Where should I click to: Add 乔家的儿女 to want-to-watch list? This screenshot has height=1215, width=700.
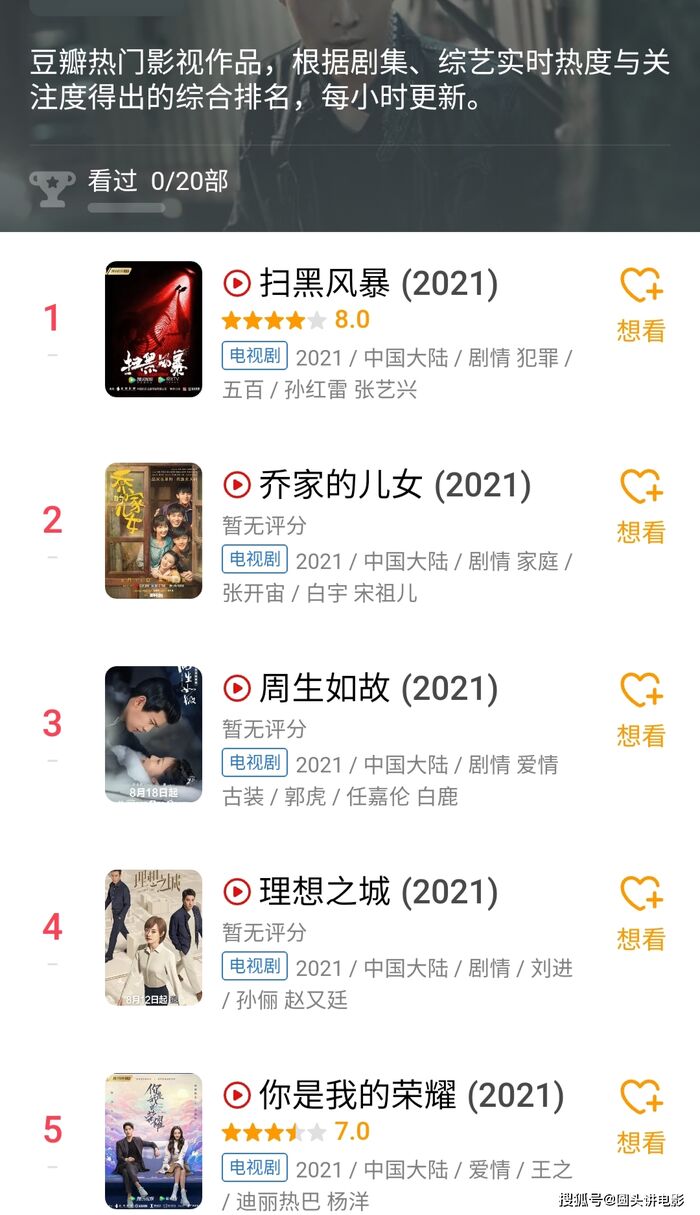pos(641,506)
